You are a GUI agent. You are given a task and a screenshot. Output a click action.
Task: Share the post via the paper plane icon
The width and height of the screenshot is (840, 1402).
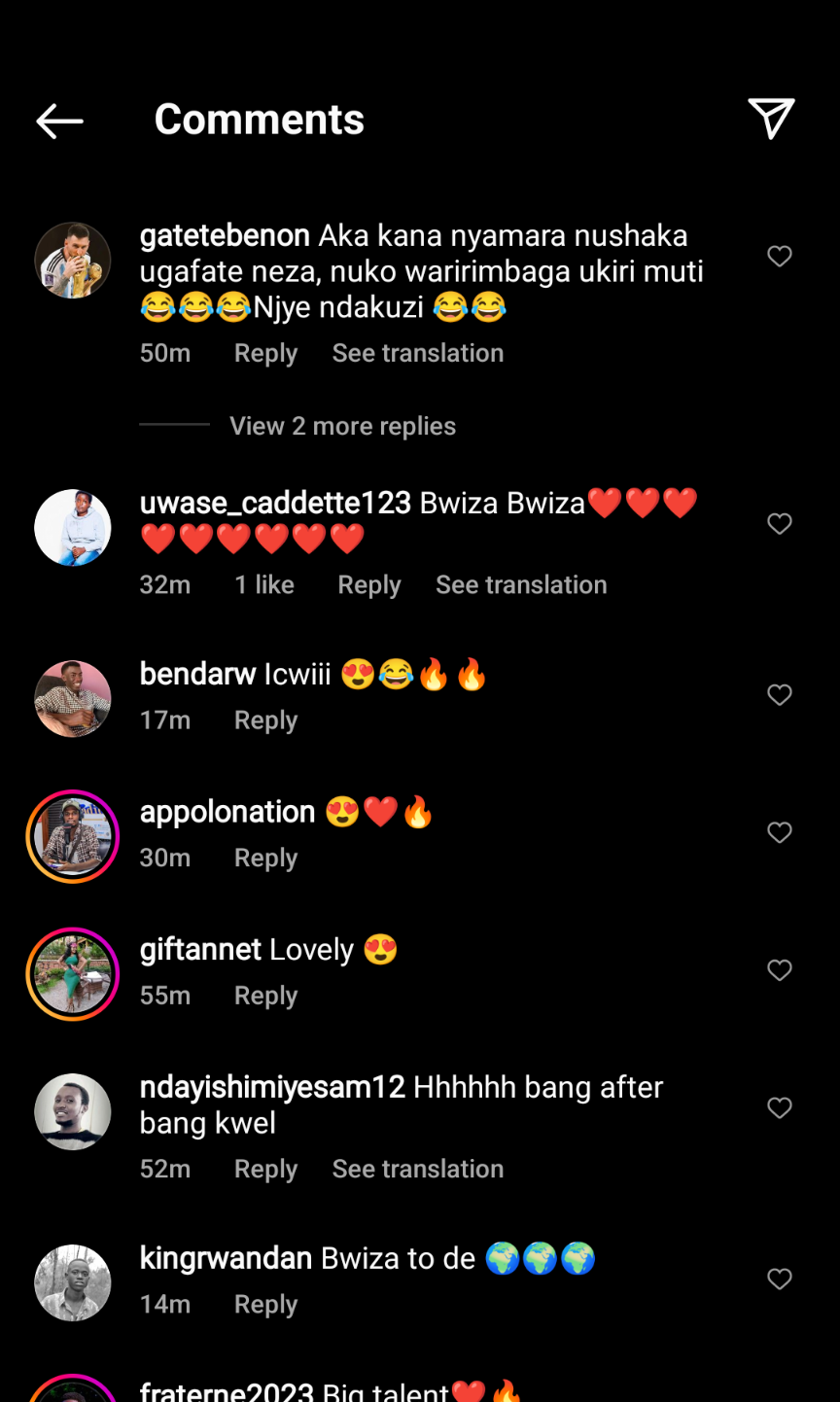tap(771, 119)
